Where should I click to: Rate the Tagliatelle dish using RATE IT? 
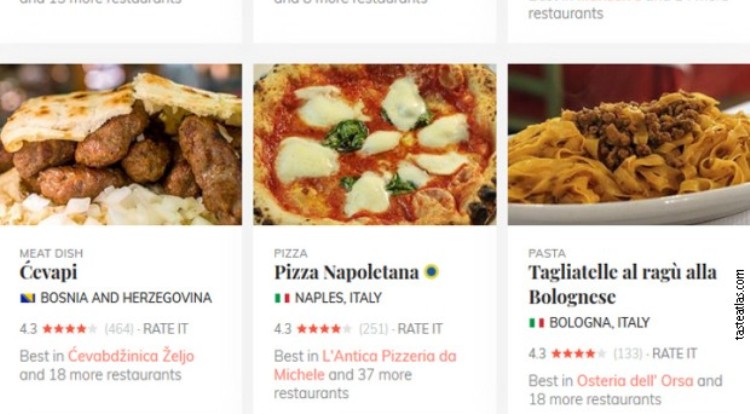point(674,353)
